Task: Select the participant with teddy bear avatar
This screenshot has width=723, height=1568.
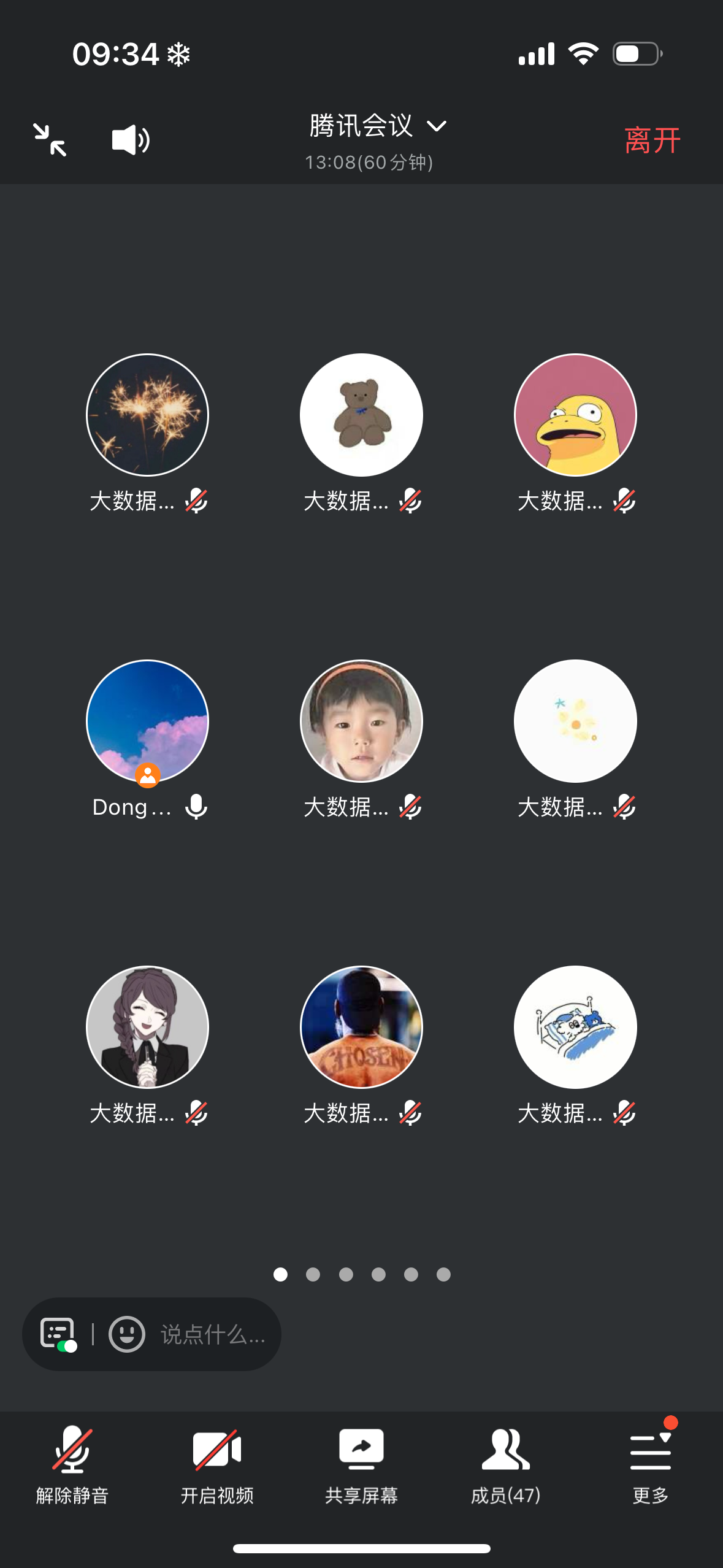Action: [361, 415]
